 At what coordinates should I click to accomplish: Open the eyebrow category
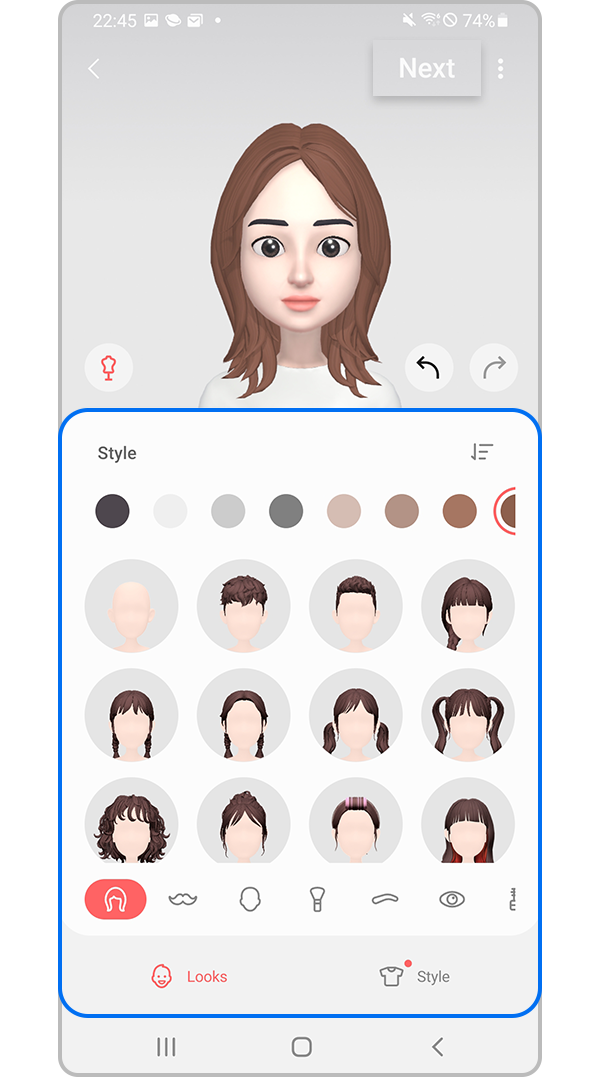click(x=385, y=900)
